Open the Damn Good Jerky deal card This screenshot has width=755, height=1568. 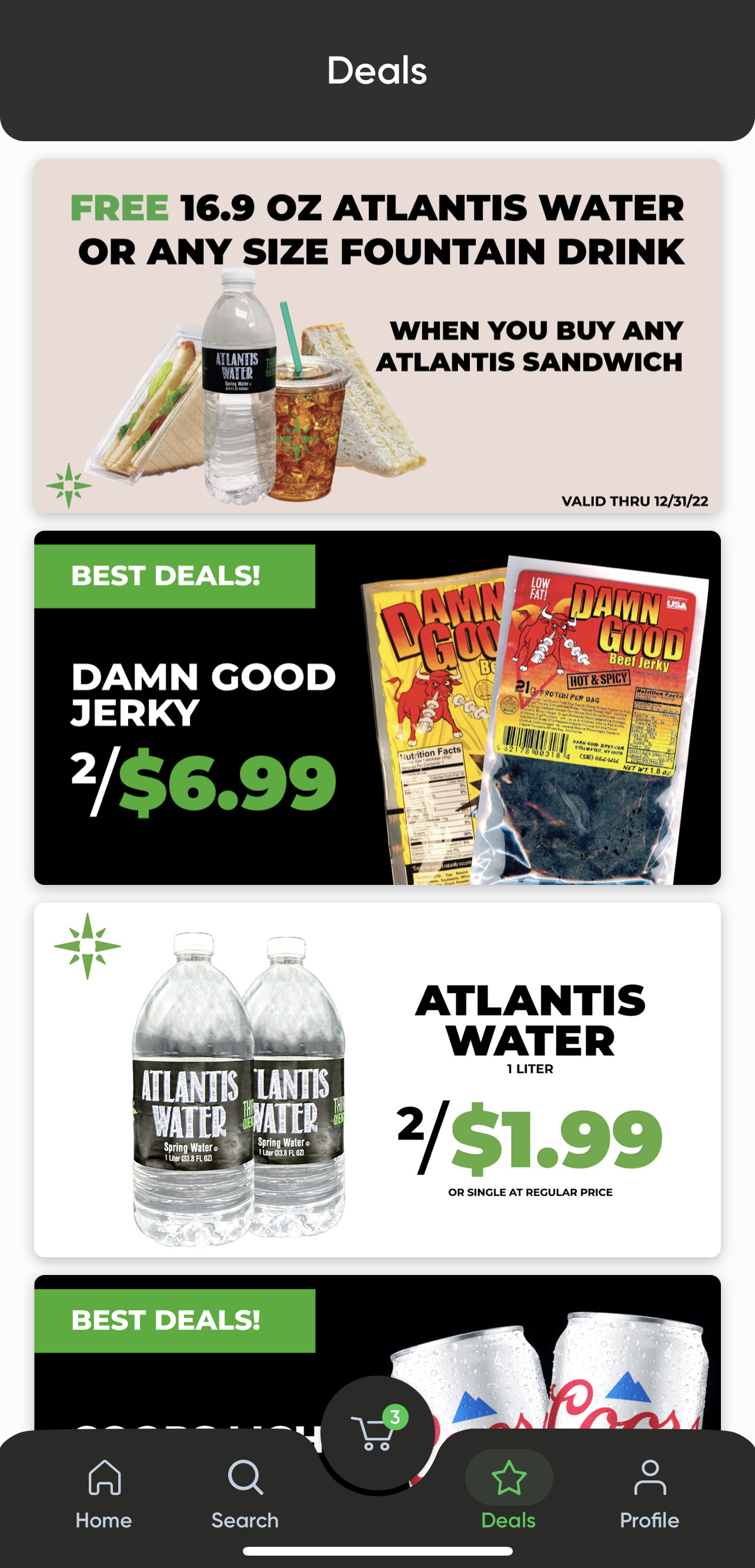tap(377, 707)
